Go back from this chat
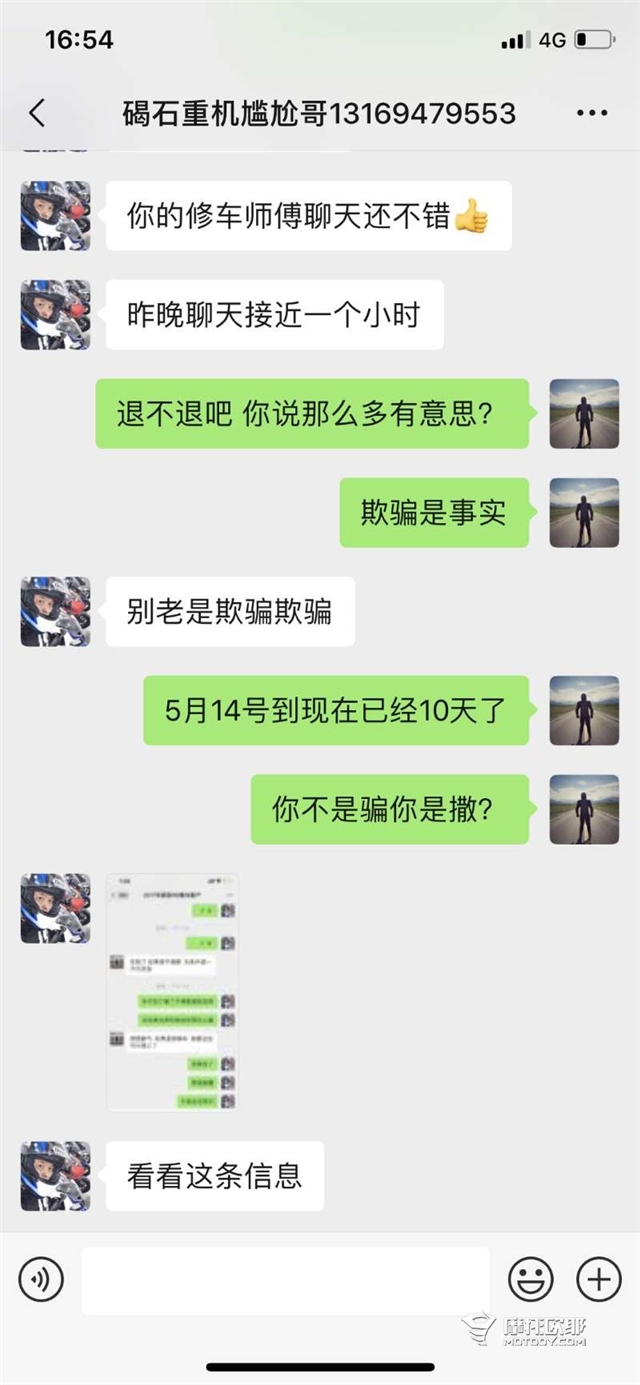The width and height of the screenshot is (640, 1385). tap(37, 113)
